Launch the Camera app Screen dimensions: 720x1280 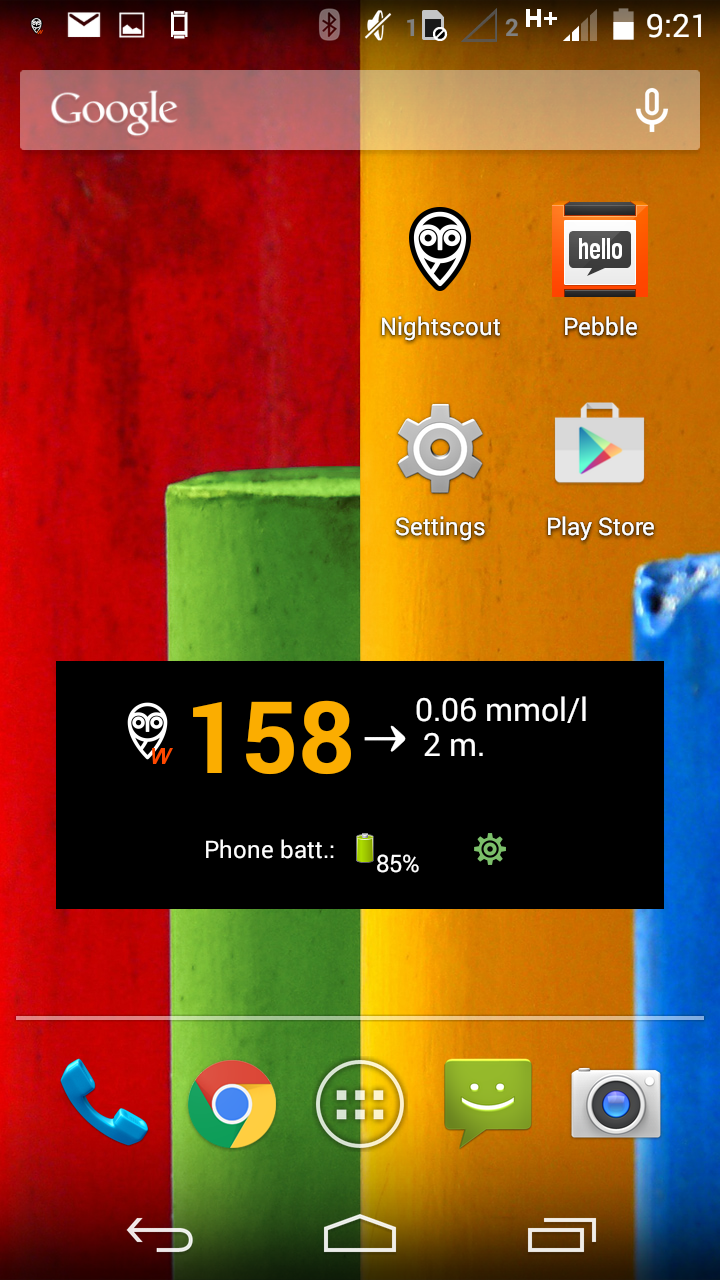616,1103
